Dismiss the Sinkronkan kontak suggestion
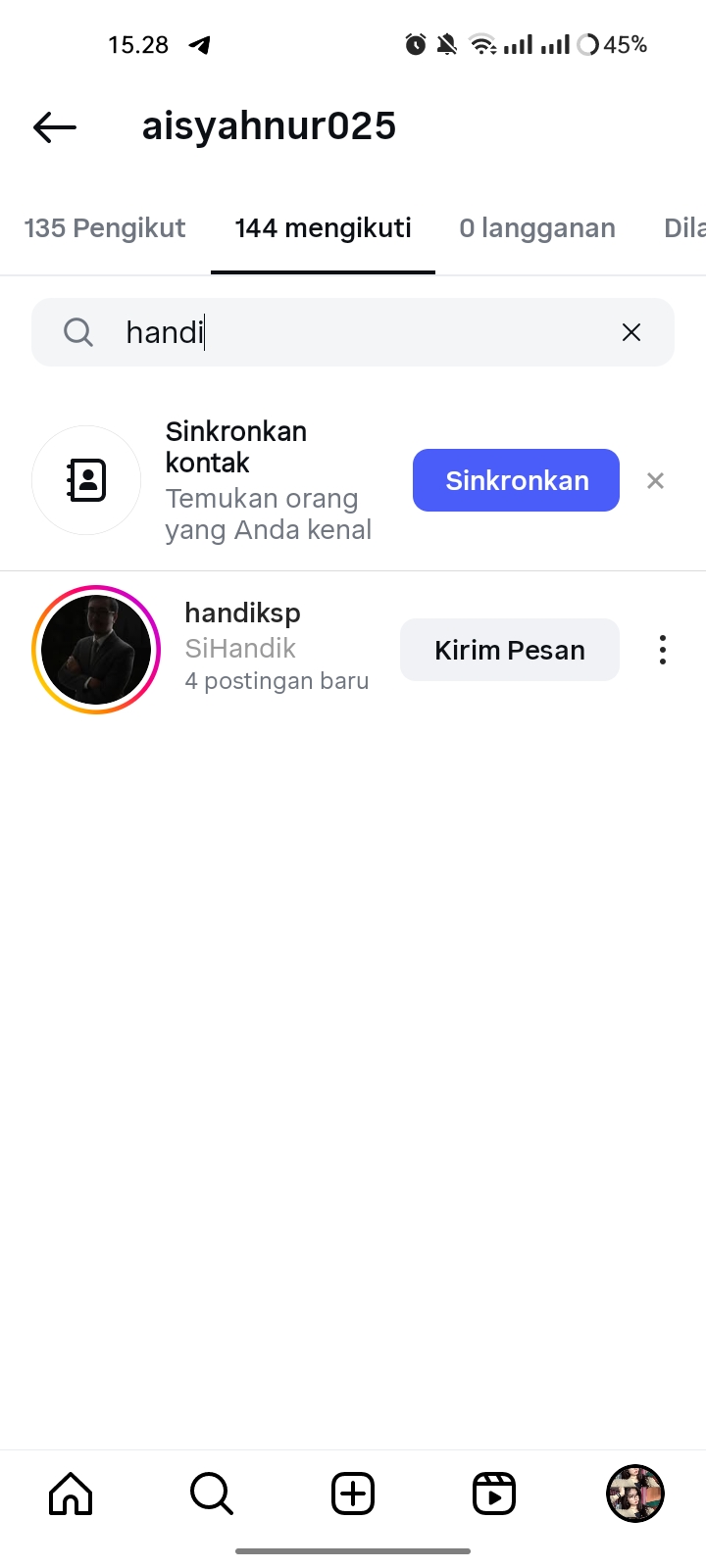This screenshot has width=706, height=1568. (x=656, y=480)
